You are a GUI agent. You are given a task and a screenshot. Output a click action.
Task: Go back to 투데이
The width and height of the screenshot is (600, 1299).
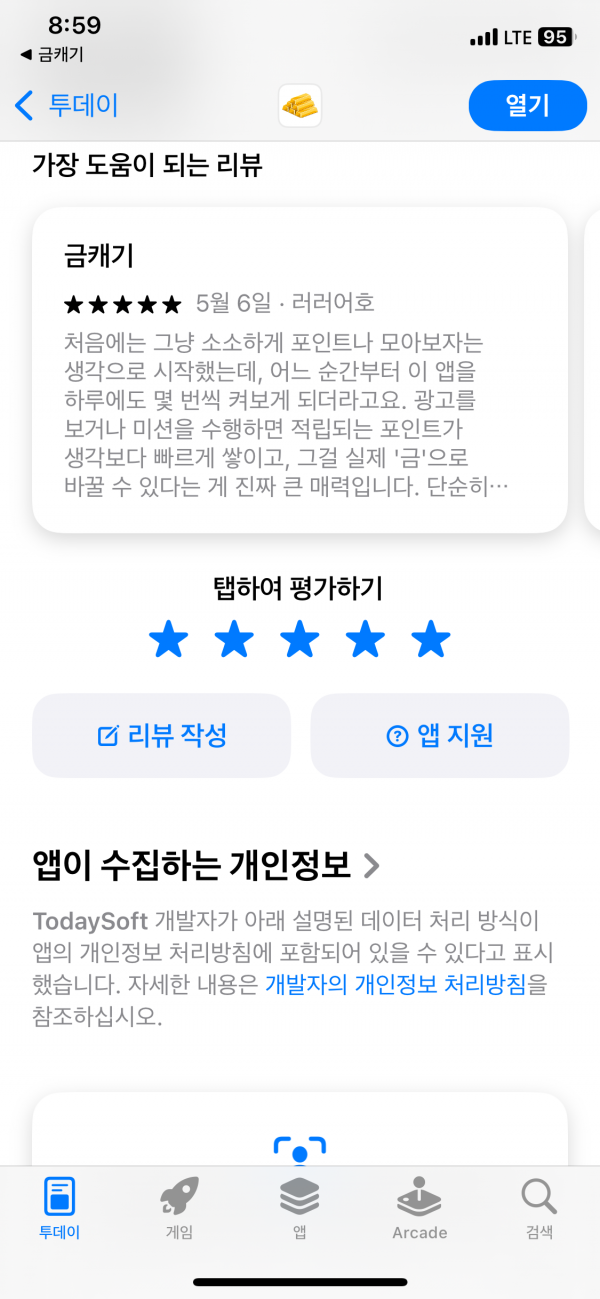[x=66, y=105]
